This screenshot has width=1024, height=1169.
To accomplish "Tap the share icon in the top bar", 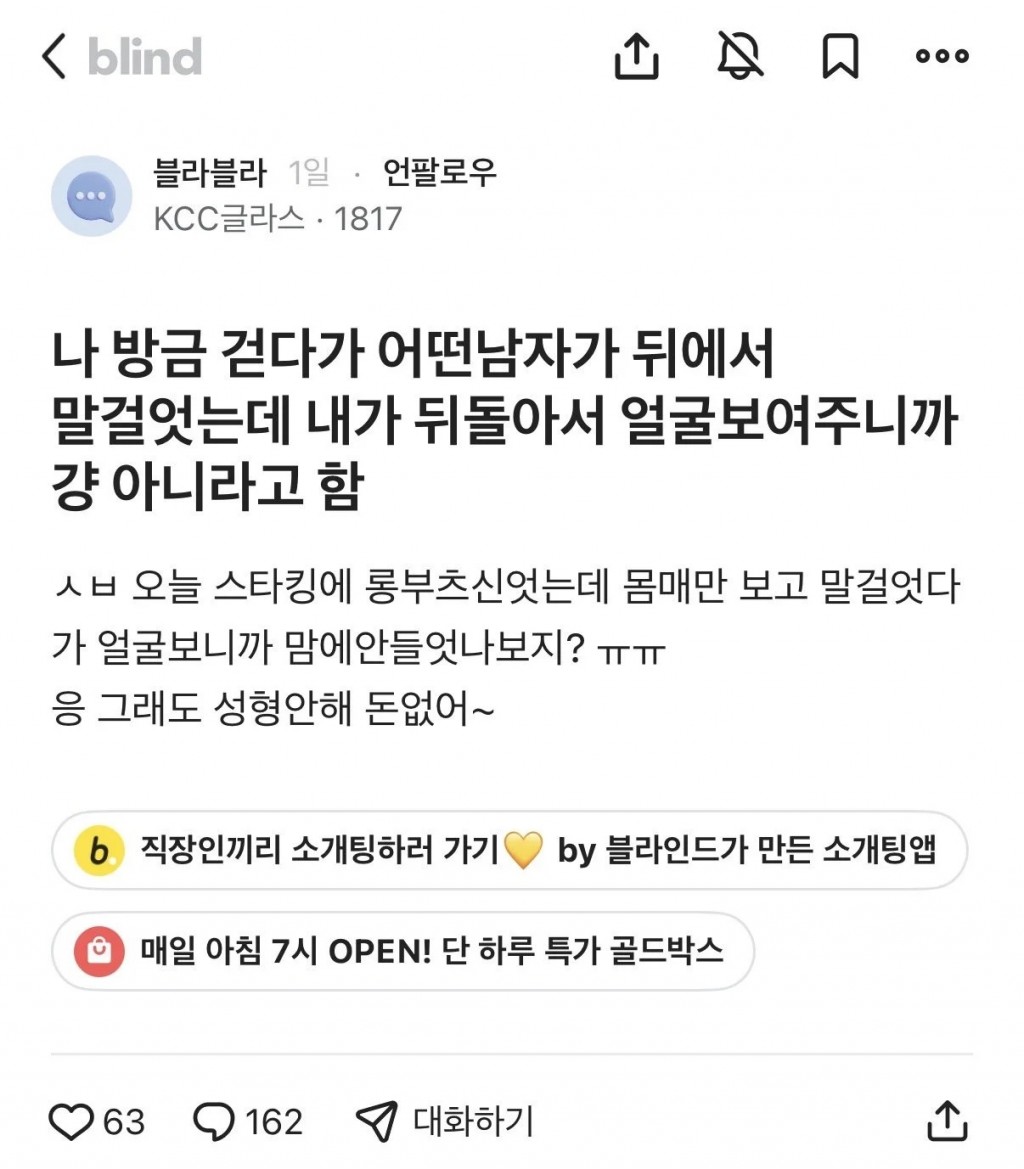I will [x=636, y=57].
